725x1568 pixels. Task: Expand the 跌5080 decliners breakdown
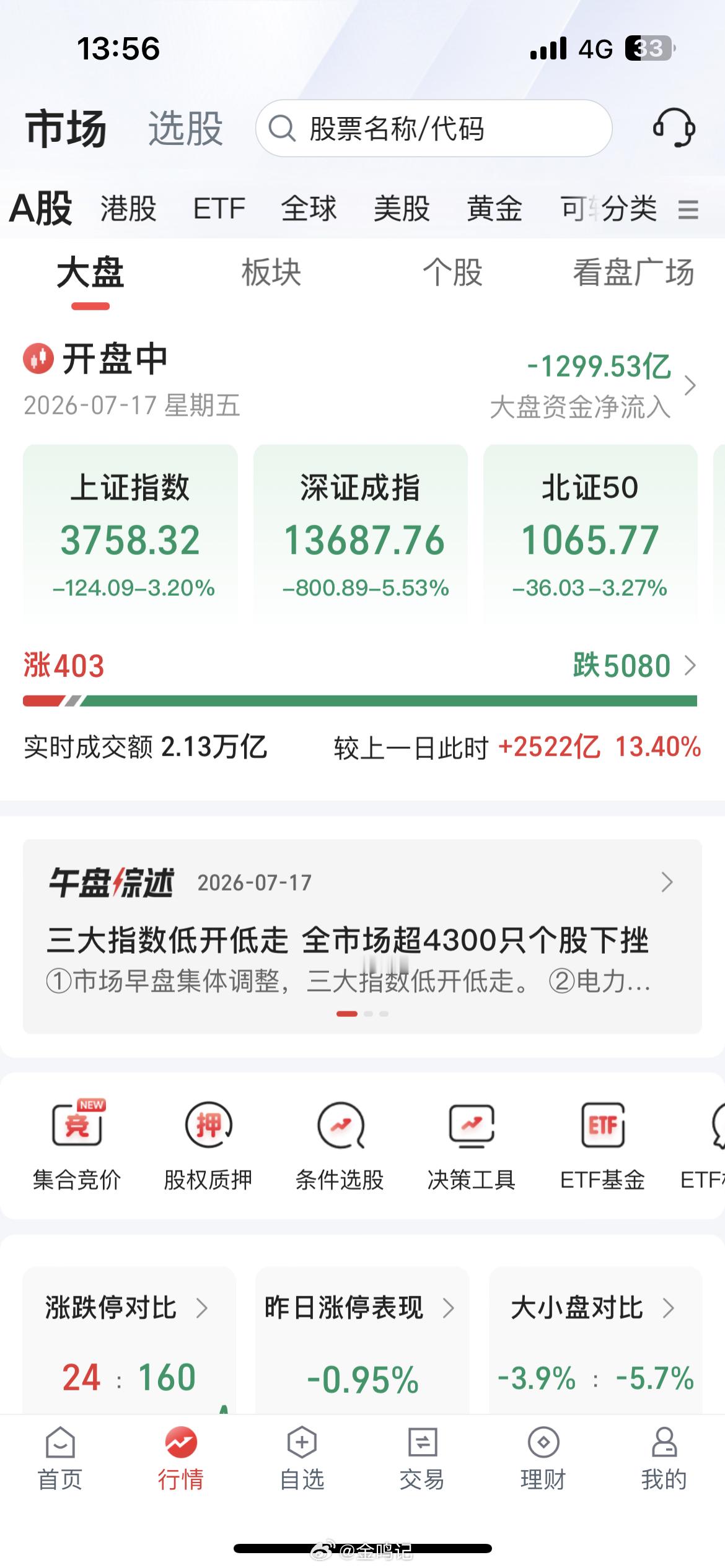pyautogui.click(x=635, y=666)
